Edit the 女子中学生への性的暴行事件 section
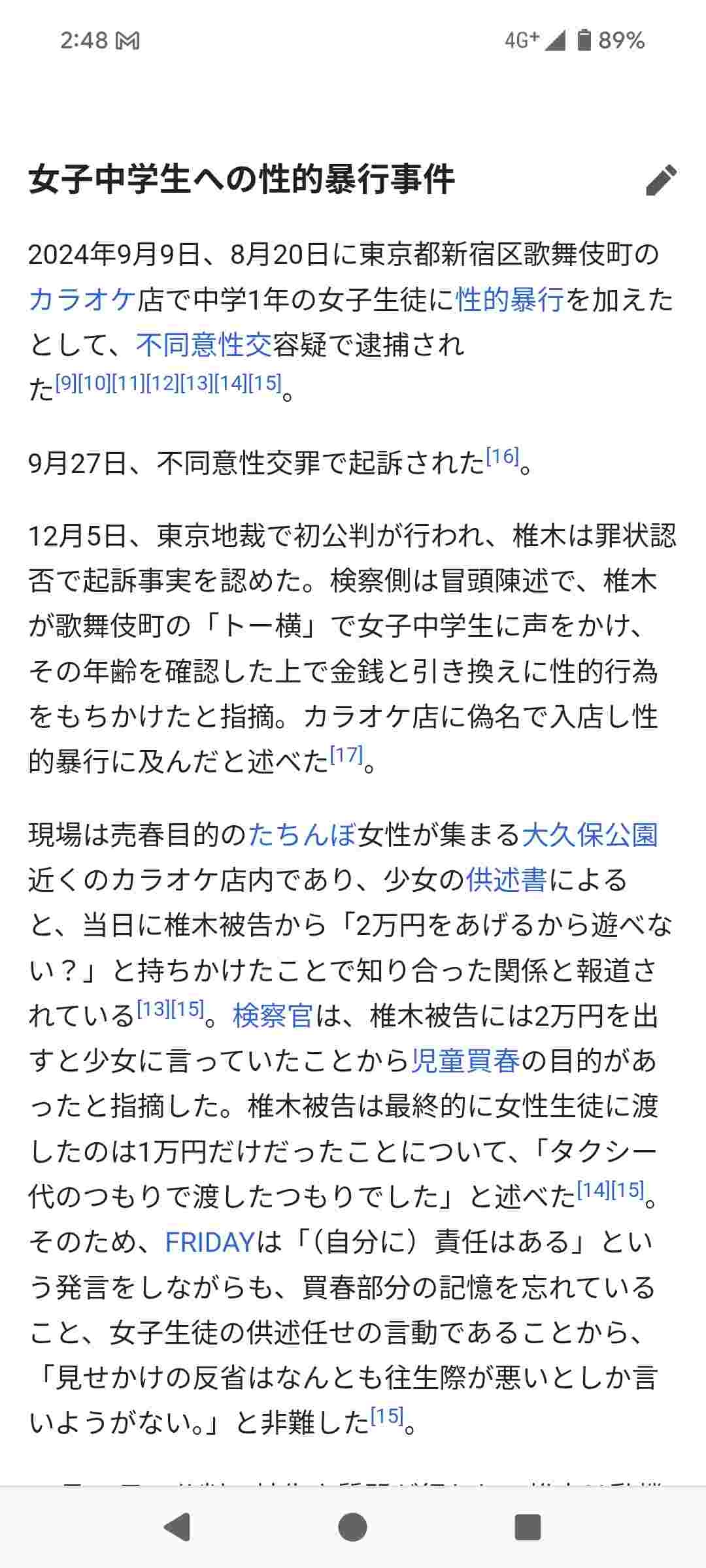The width and height of the screenshot is (706, 1568). 661,180
